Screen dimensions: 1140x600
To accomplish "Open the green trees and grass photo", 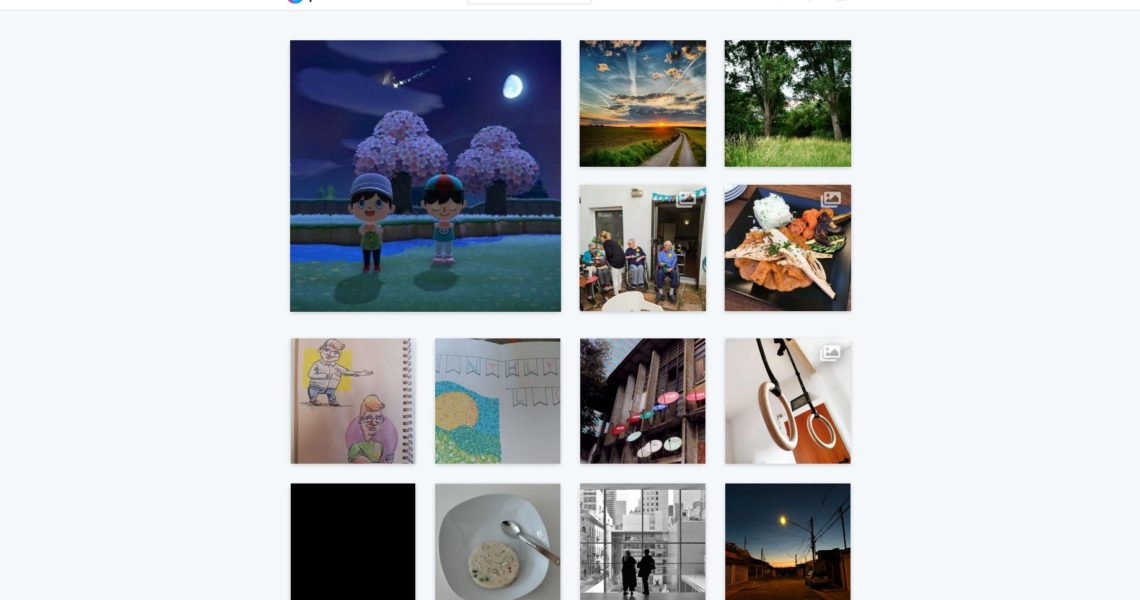I will [x=787, y=103].
